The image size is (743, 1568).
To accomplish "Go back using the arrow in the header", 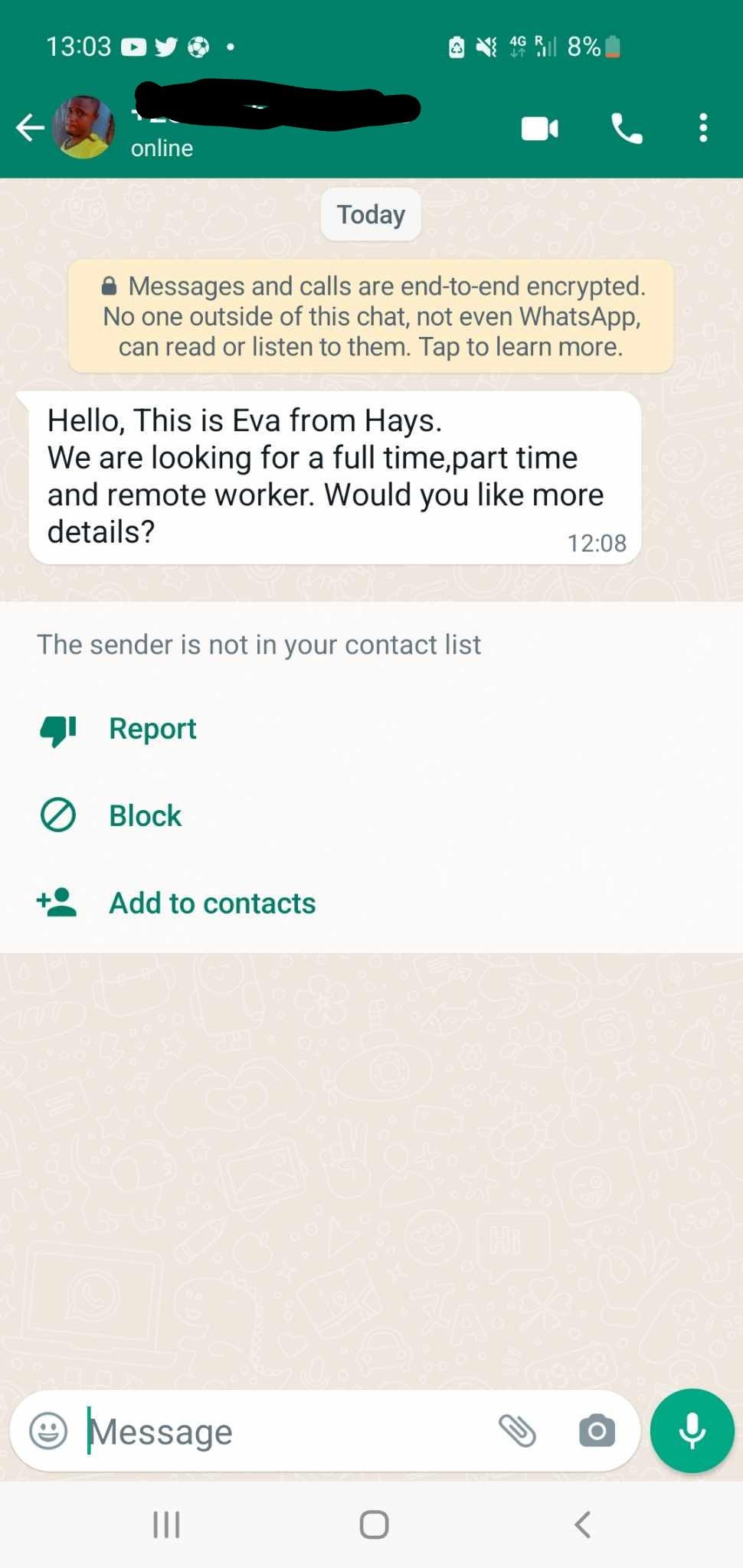I will click(x=31, y=128).
